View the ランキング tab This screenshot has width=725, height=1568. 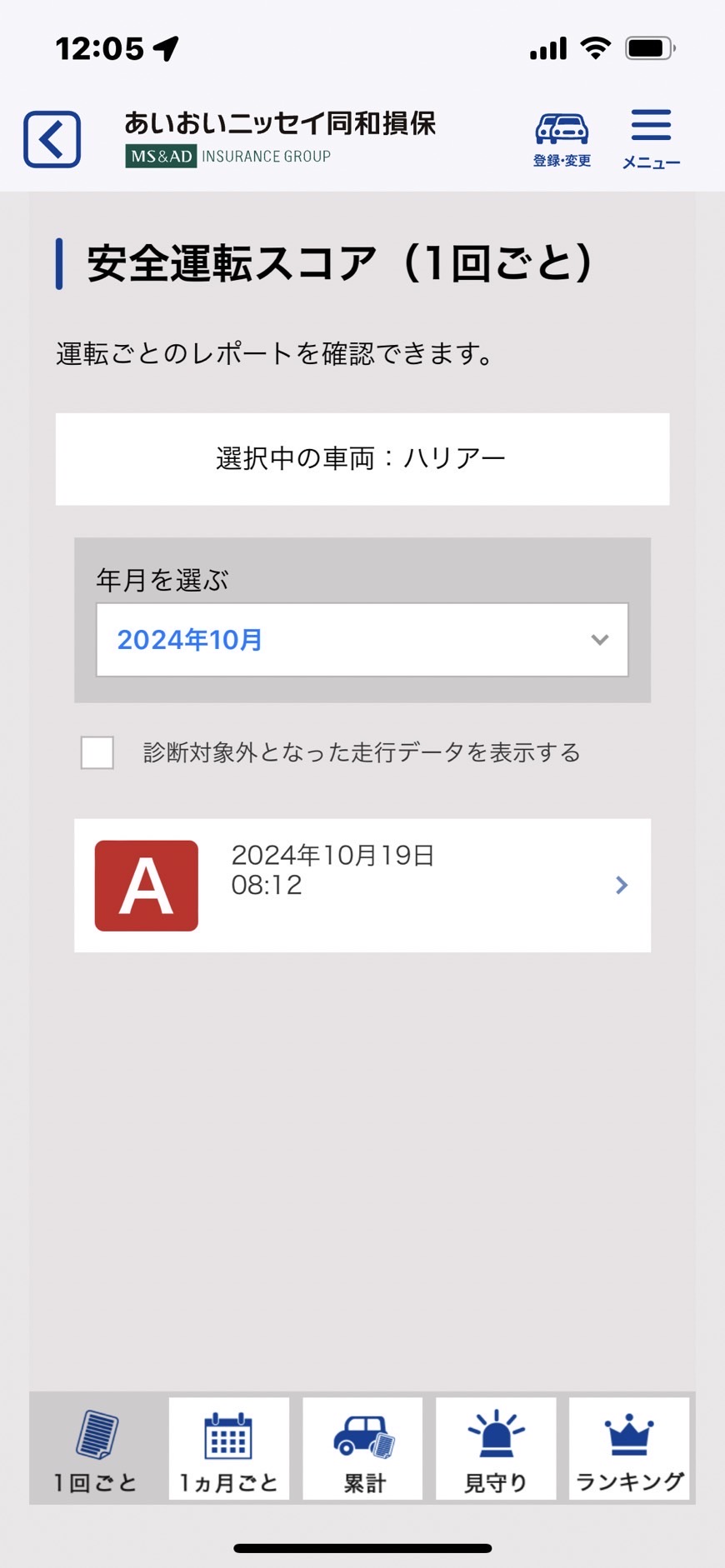pyautogui.click(x=629, y=1450)
